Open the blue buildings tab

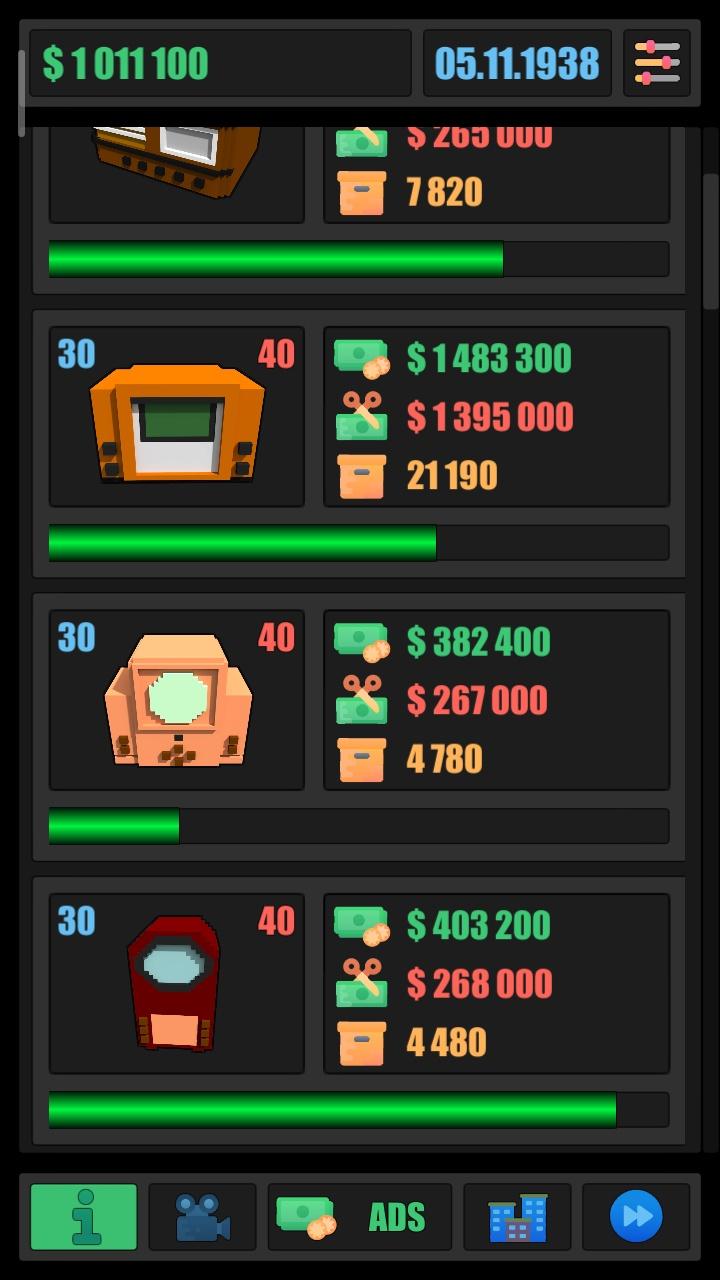(517, 1217)
